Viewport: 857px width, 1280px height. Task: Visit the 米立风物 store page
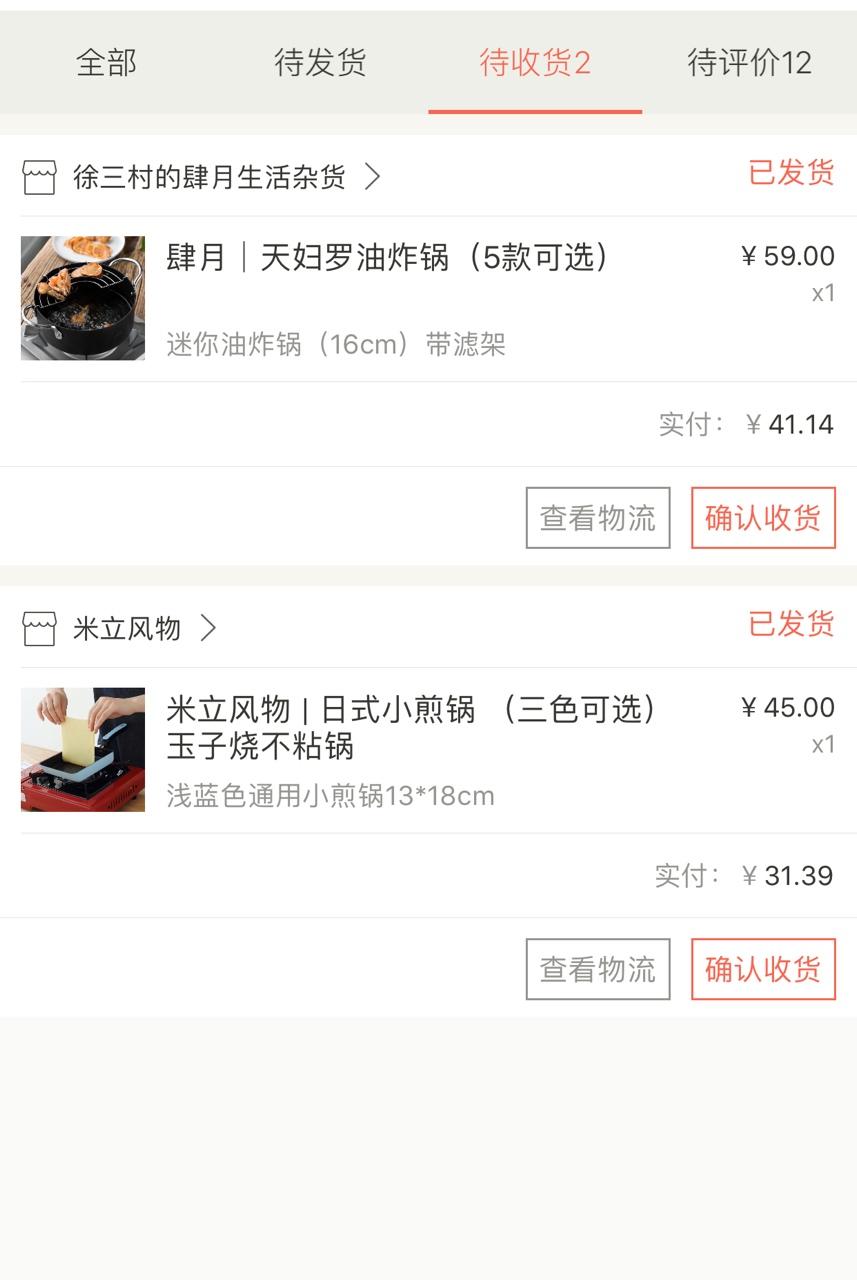point(127,628)
